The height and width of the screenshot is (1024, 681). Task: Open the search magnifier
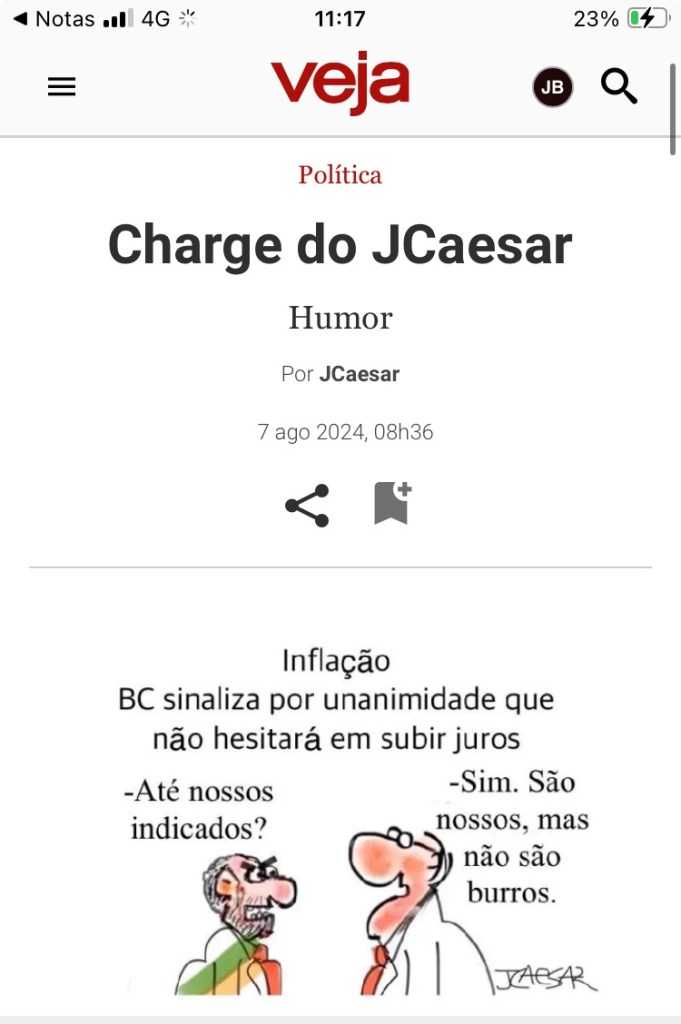(620, 87)
